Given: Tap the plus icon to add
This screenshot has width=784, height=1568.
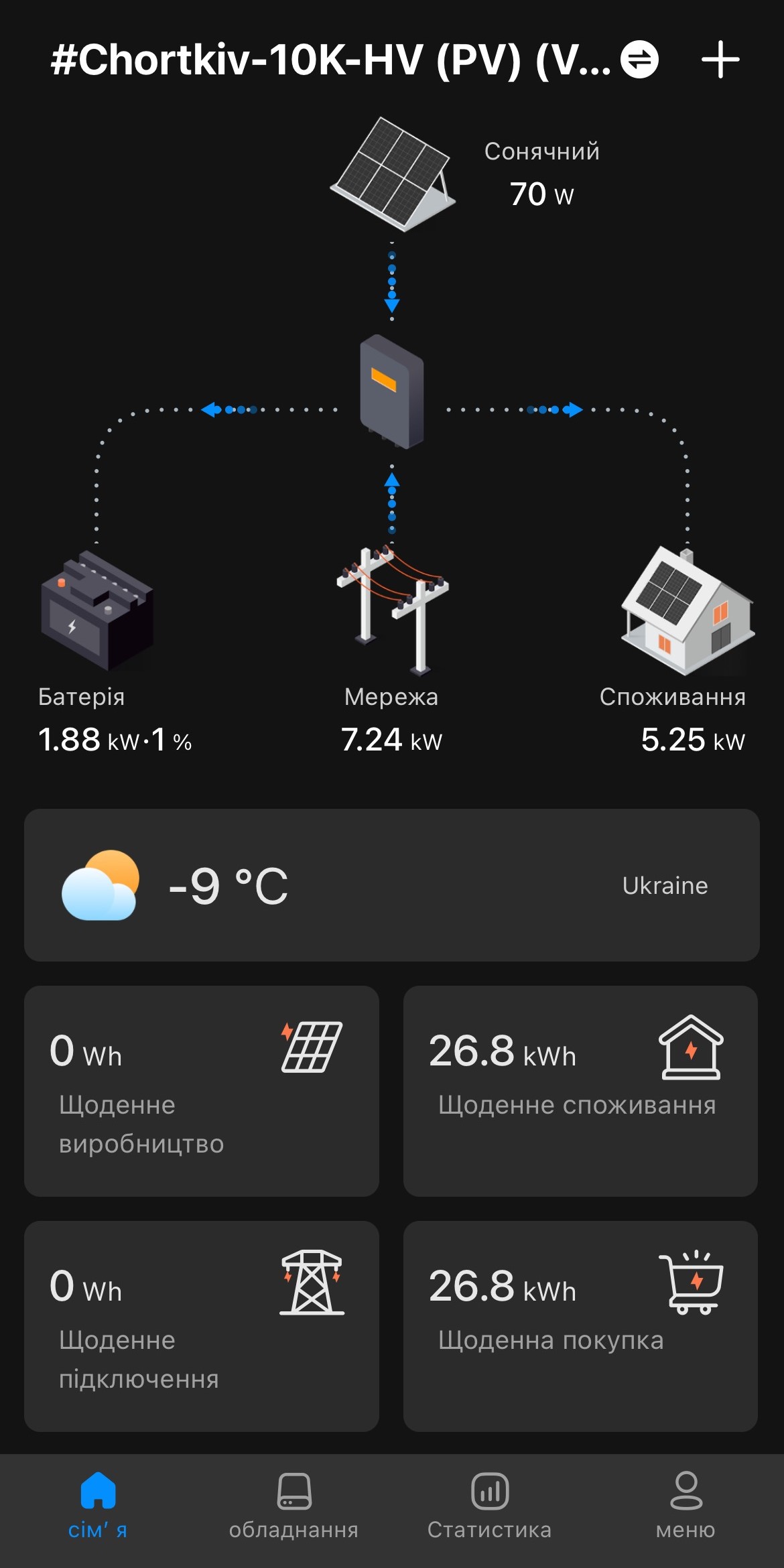Looking at the screenshot, I should coord(720,60).
